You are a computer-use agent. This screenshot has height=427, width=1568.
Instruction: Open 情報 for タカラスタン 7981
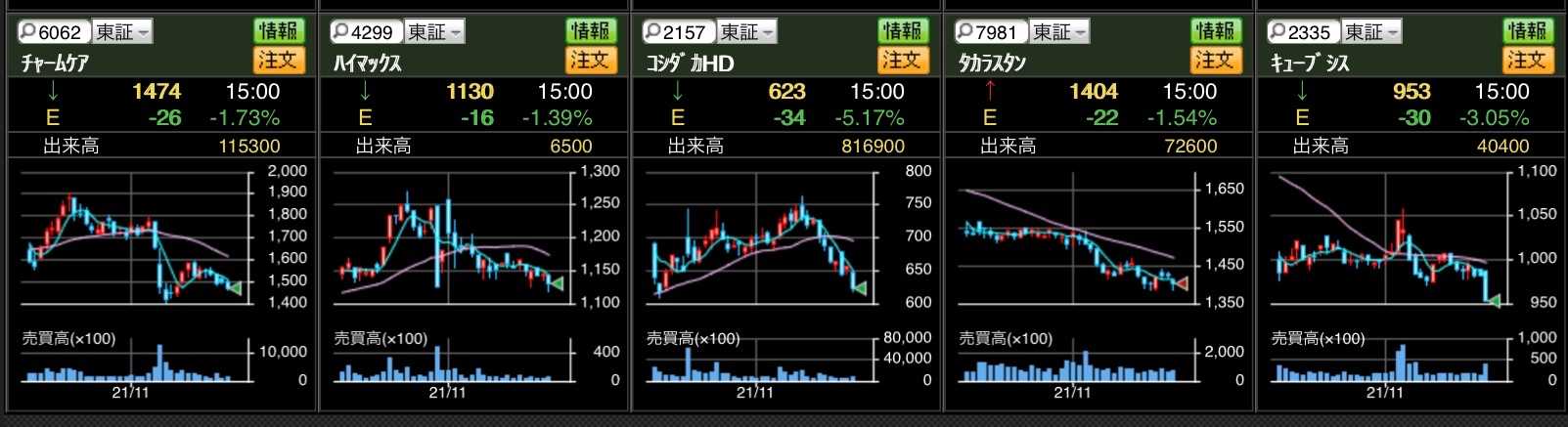(1214, 31)
